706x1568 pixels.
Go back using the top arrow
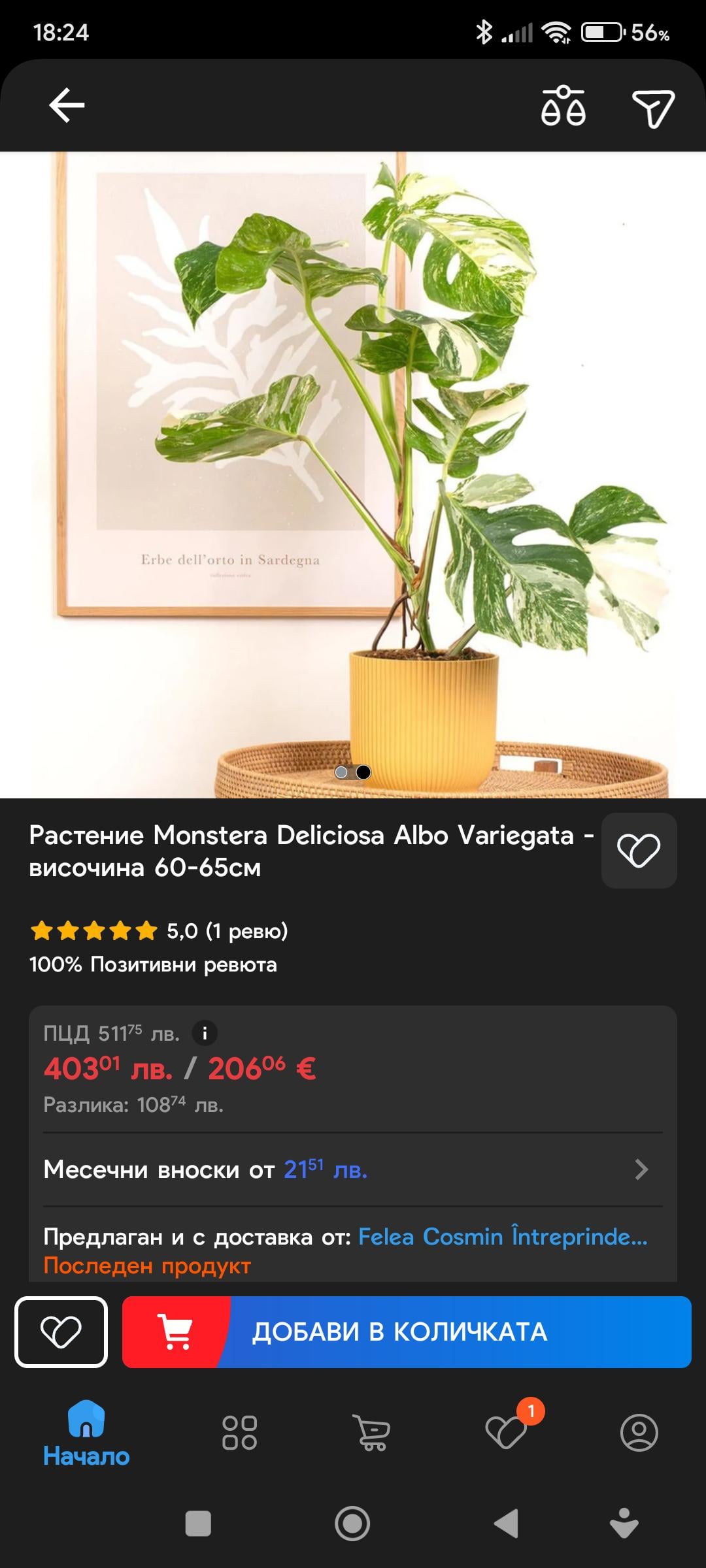[67, 105]
